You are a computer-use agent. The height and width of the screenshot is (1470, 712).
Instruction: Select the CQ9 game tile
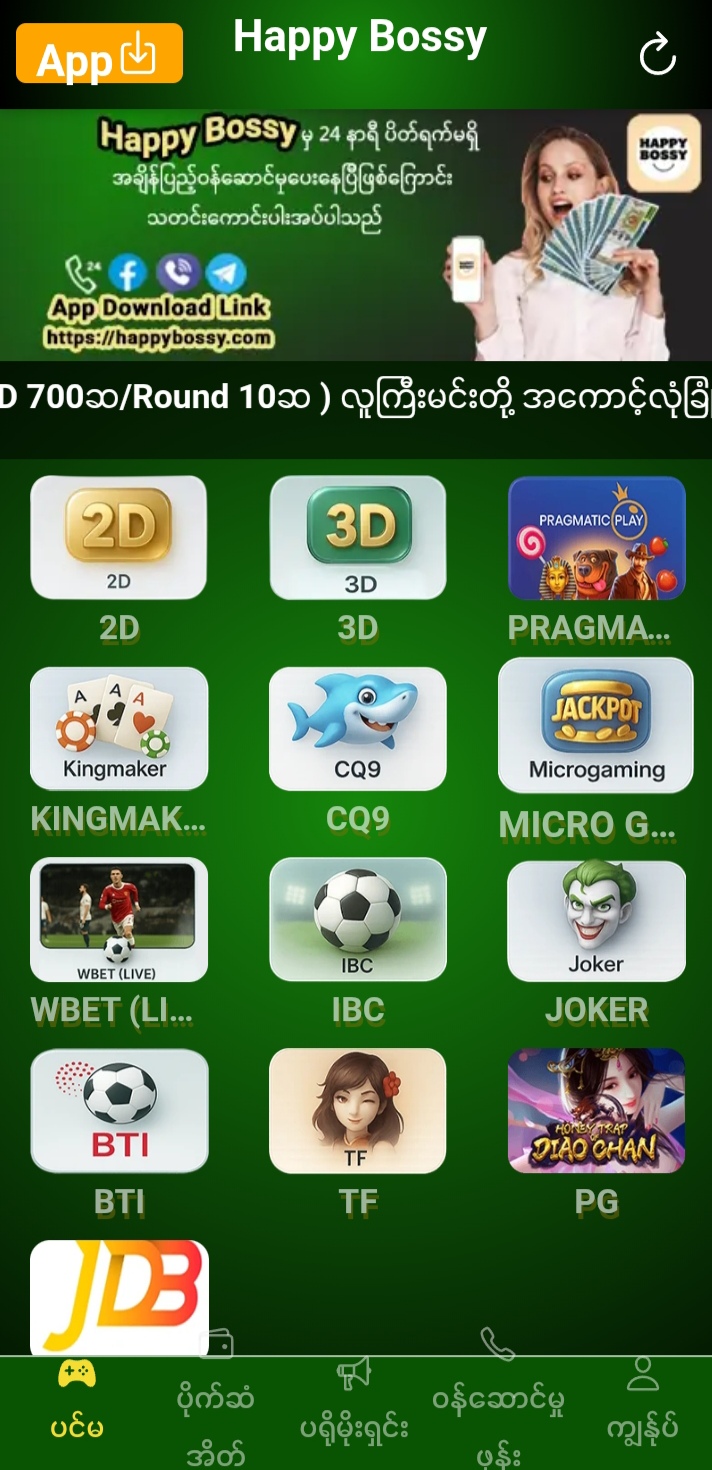point(358,728)
